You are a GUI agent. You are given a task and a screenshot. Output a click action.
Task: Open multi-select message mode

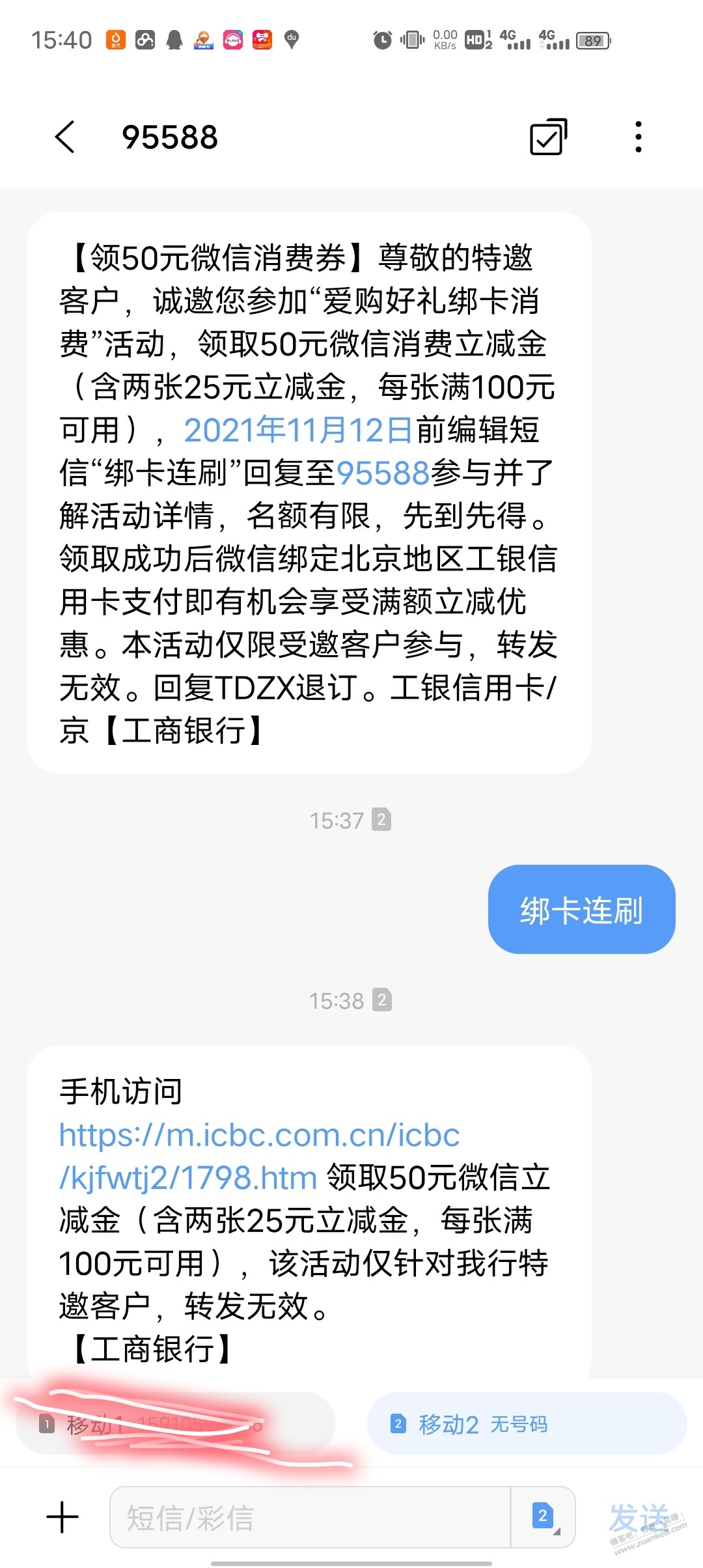(x=548, y=137)
